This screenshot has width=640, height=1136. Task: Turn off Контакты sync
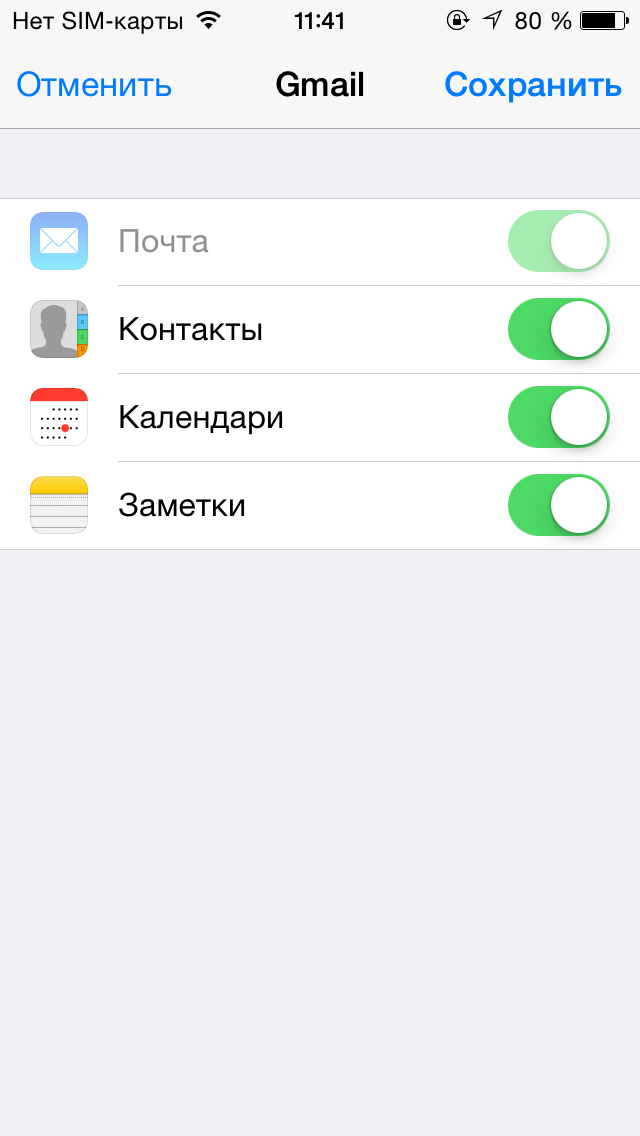559,329
